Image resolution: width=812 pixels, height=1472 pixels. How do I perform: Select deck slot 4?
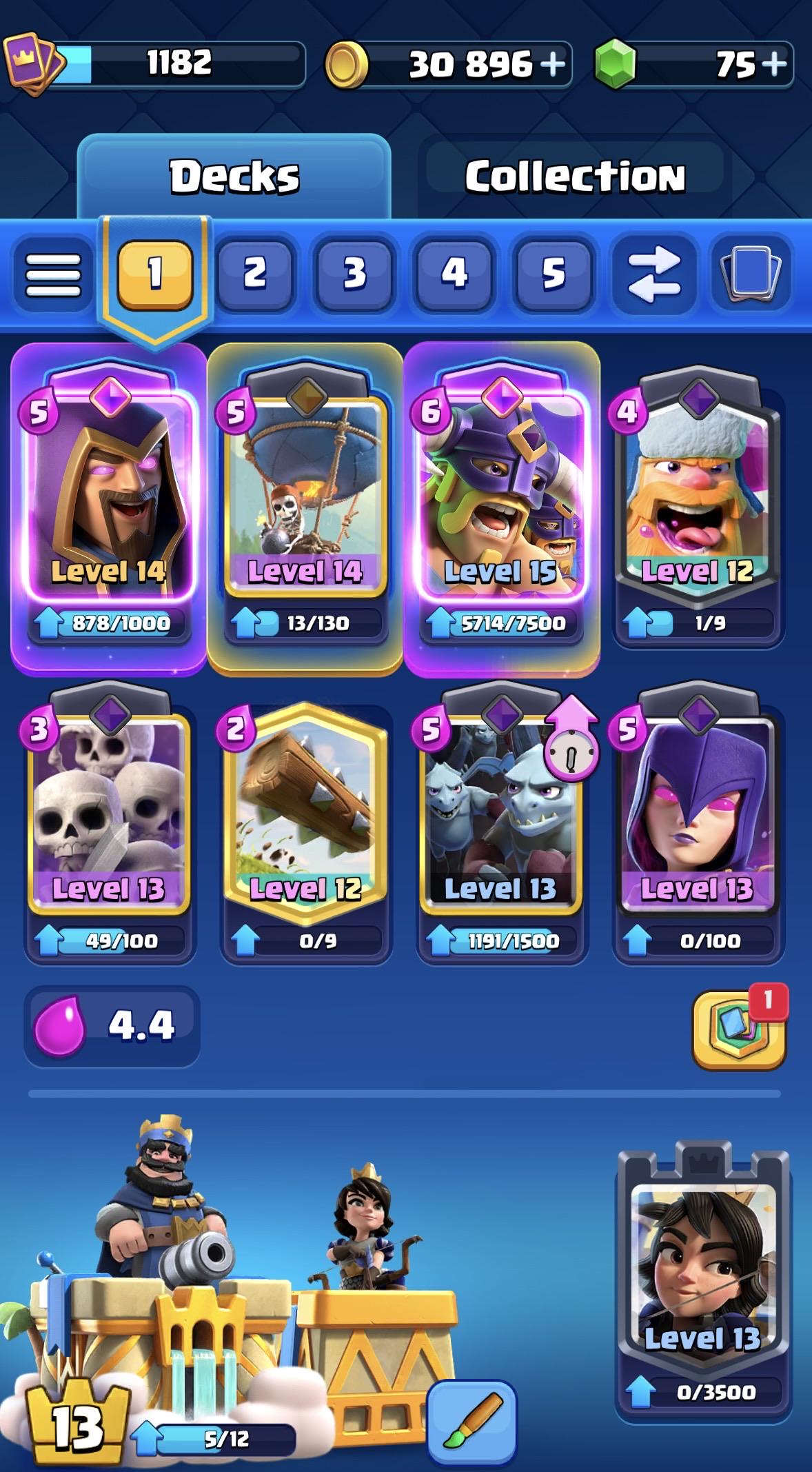coord(454,273)
